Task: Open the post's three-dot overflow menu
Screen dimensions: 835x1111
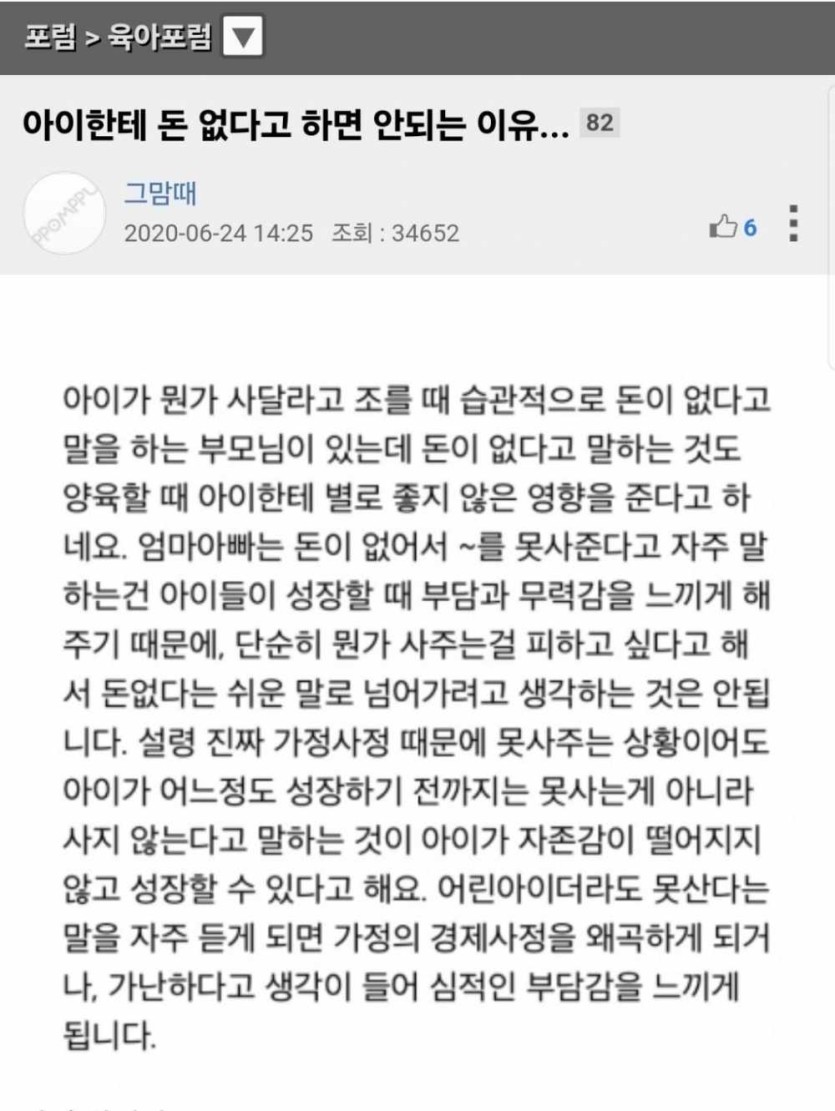Action: point(793,225)
